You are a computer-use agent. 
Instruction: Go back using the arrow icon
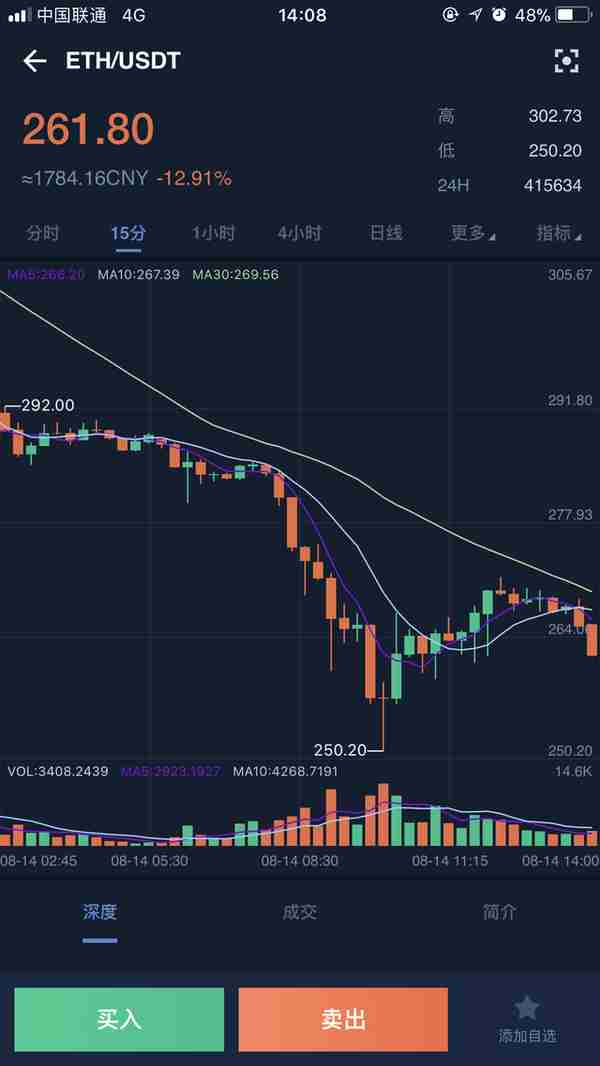34,61
